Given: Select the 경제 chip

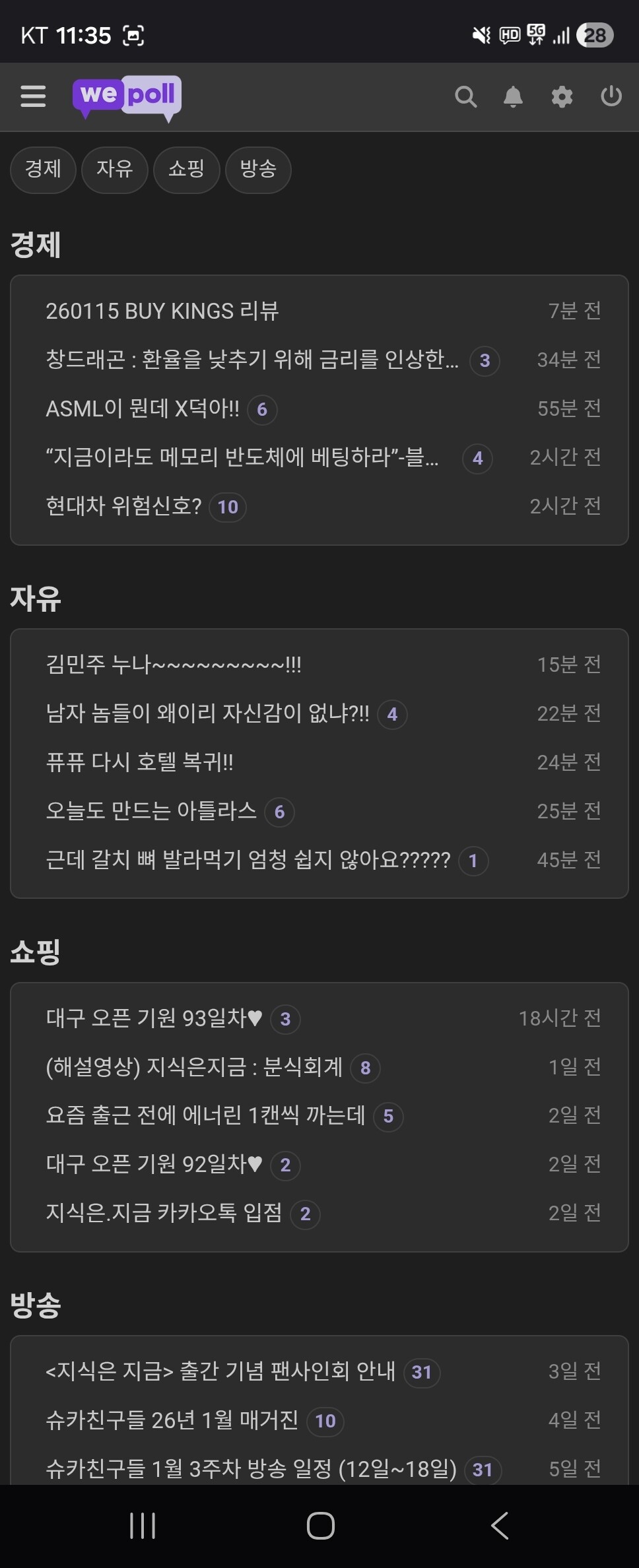Looking at the screenshot, I should coord(43,169).
